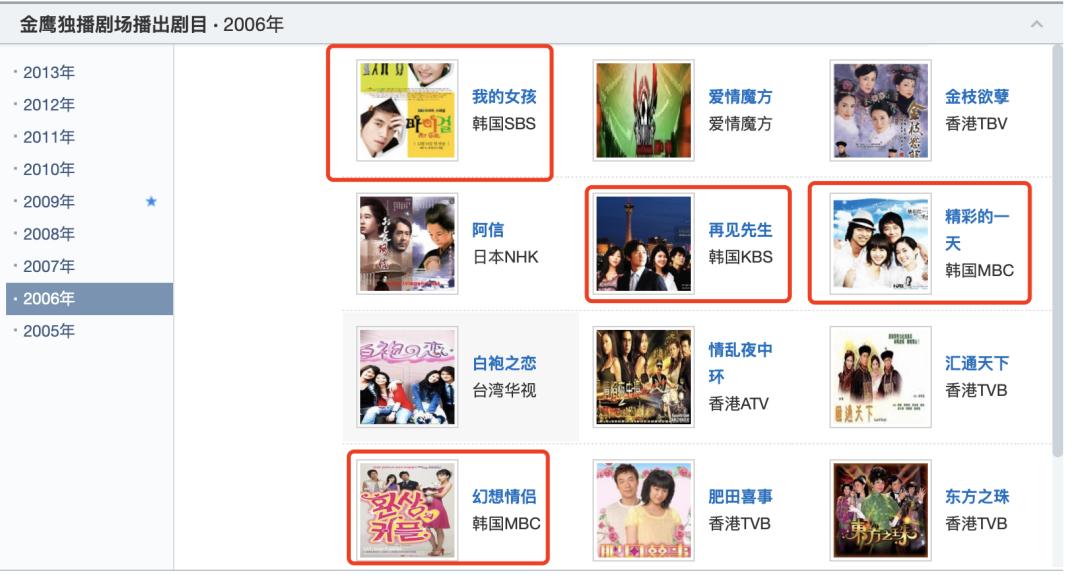Open the 2005年 year list

coord(48,331)
